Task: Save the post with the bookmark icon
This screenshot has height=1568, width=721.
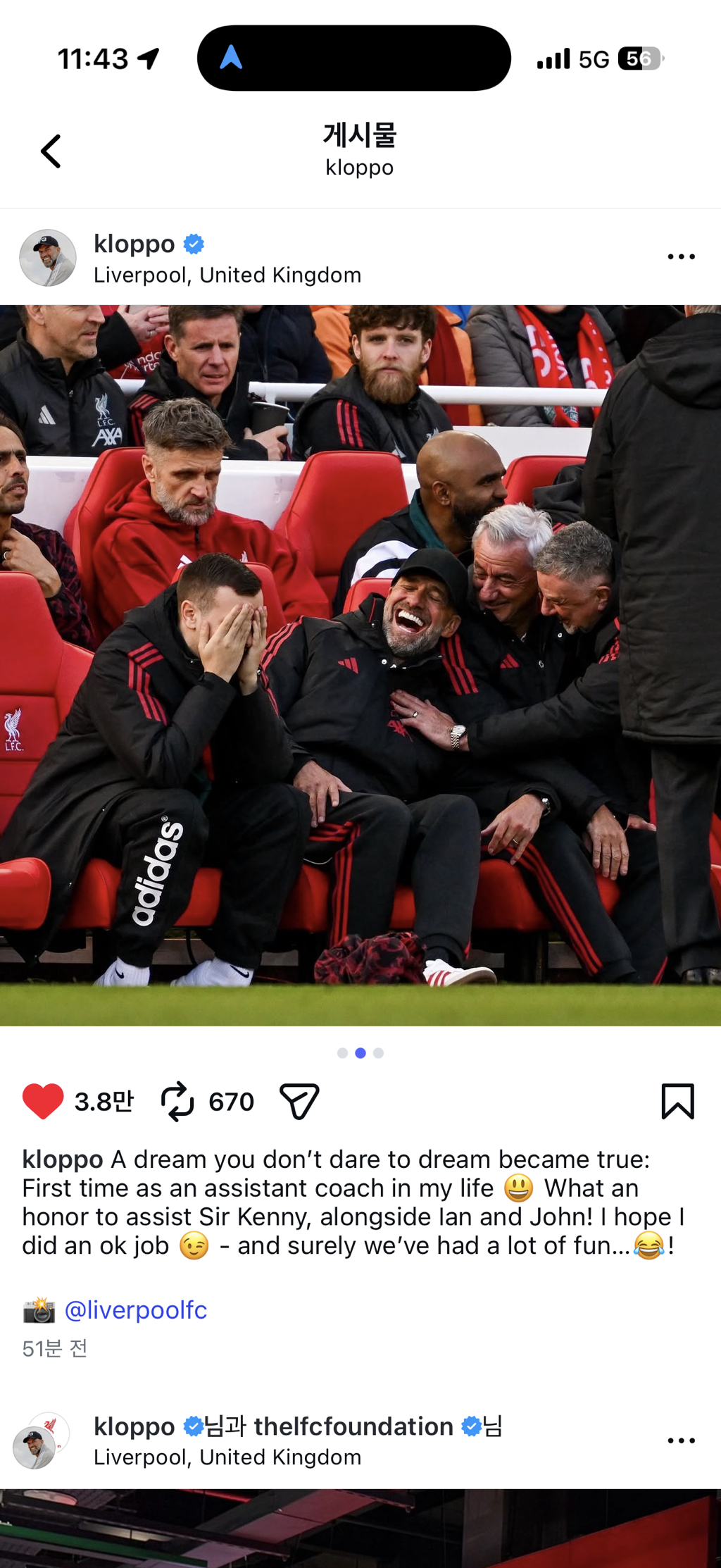Action: pos(677,1101)
